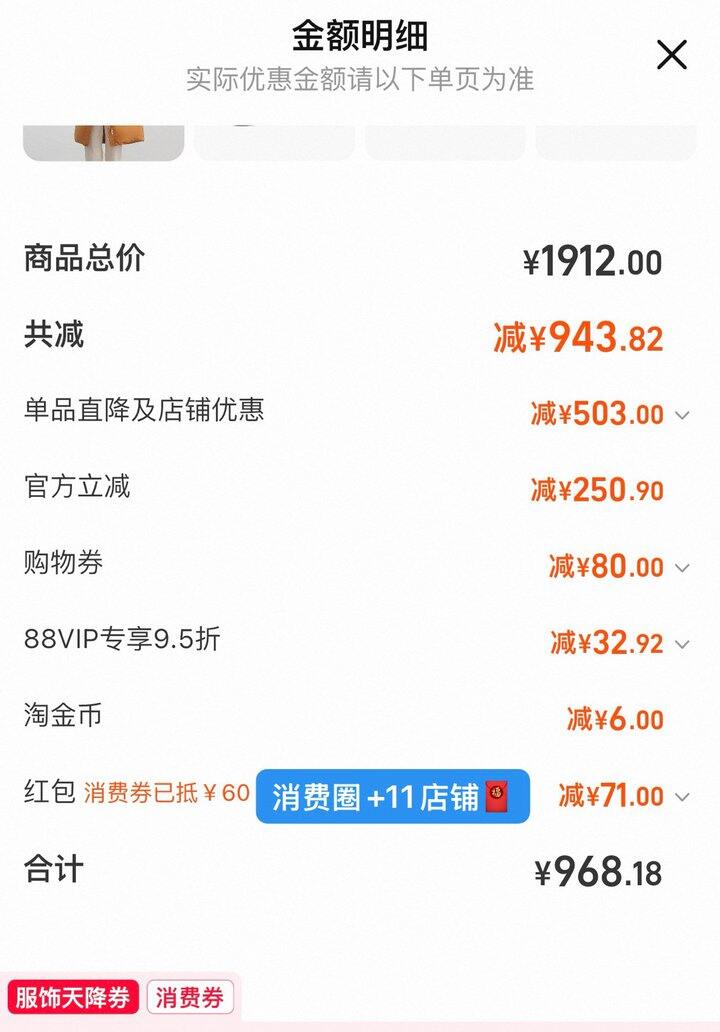Expand 单品直降及店铺优惠 discount details
The height and width of the screenshot is (1032, 720).
point(682,414)
